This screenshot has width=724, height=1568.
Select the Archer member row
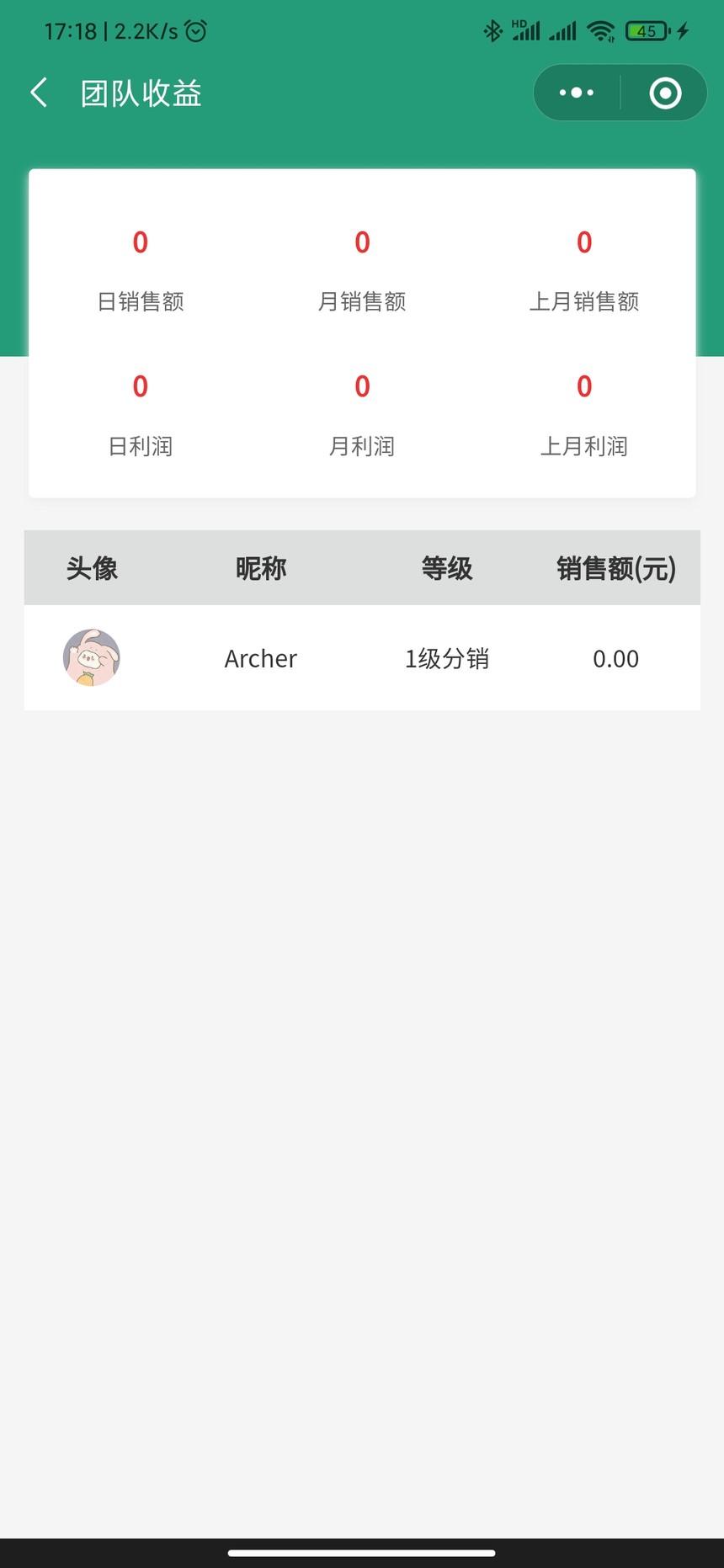[362, 658]
